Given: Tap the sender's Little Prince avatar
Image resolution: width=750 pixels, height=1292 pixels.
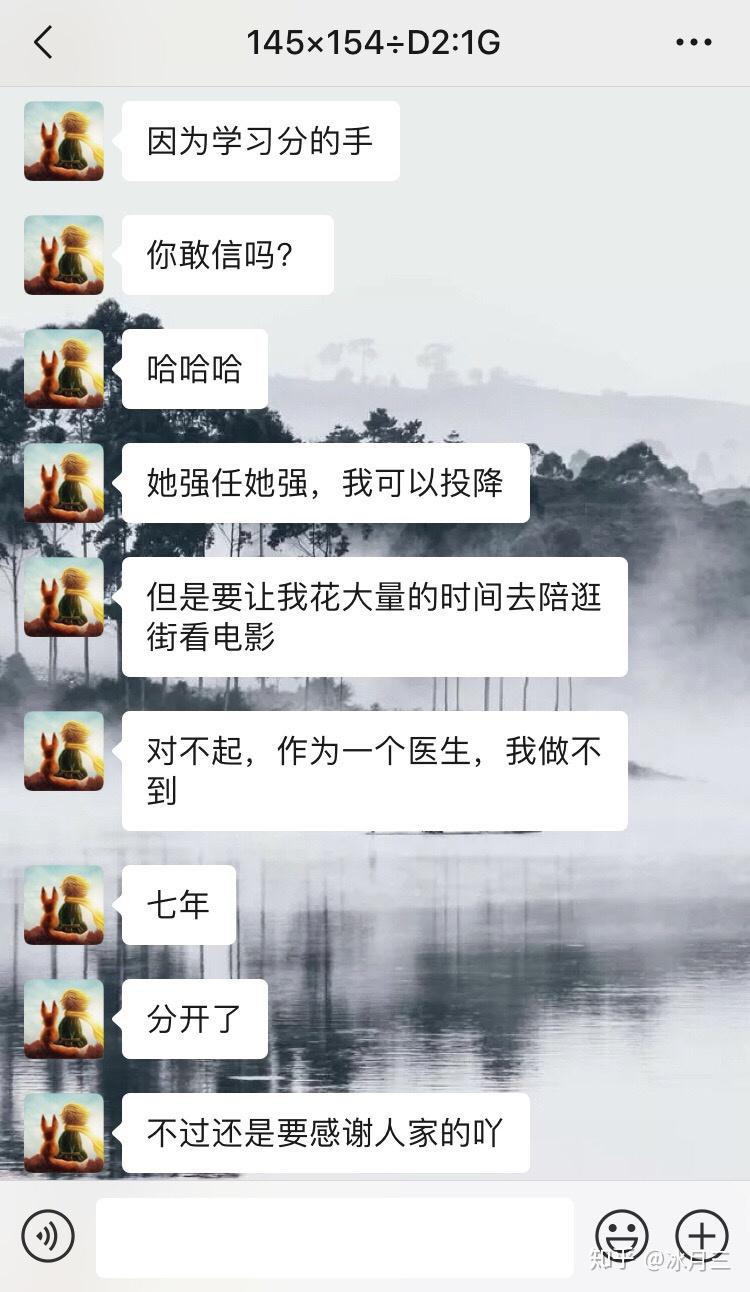Looking at the screenshot, I should (x=63, y=142).
